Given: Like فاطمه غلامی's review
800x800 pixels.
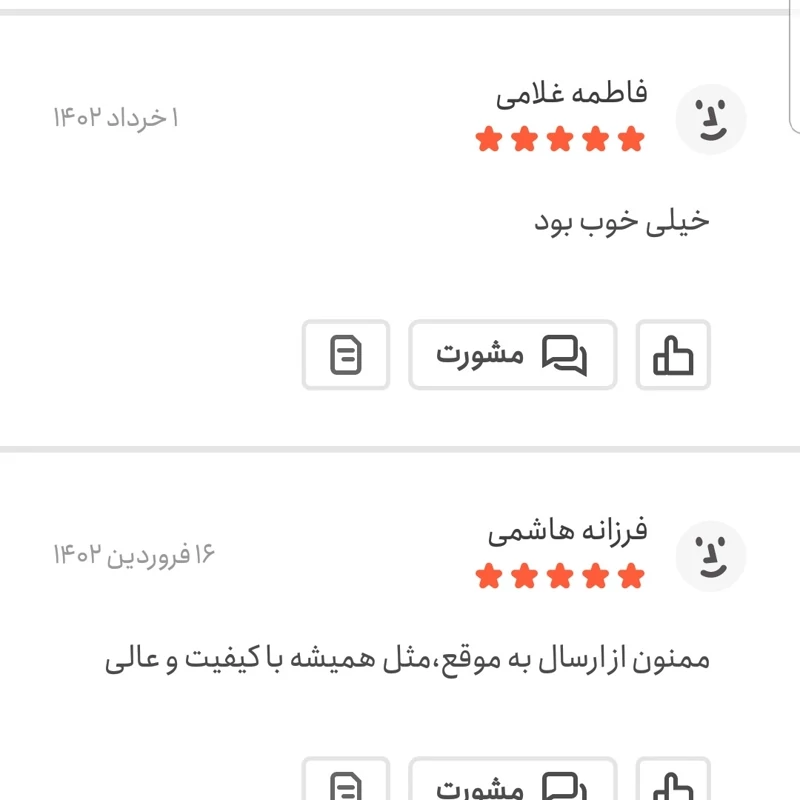Looking at the screenshot, I should click(x=673, y=355).
